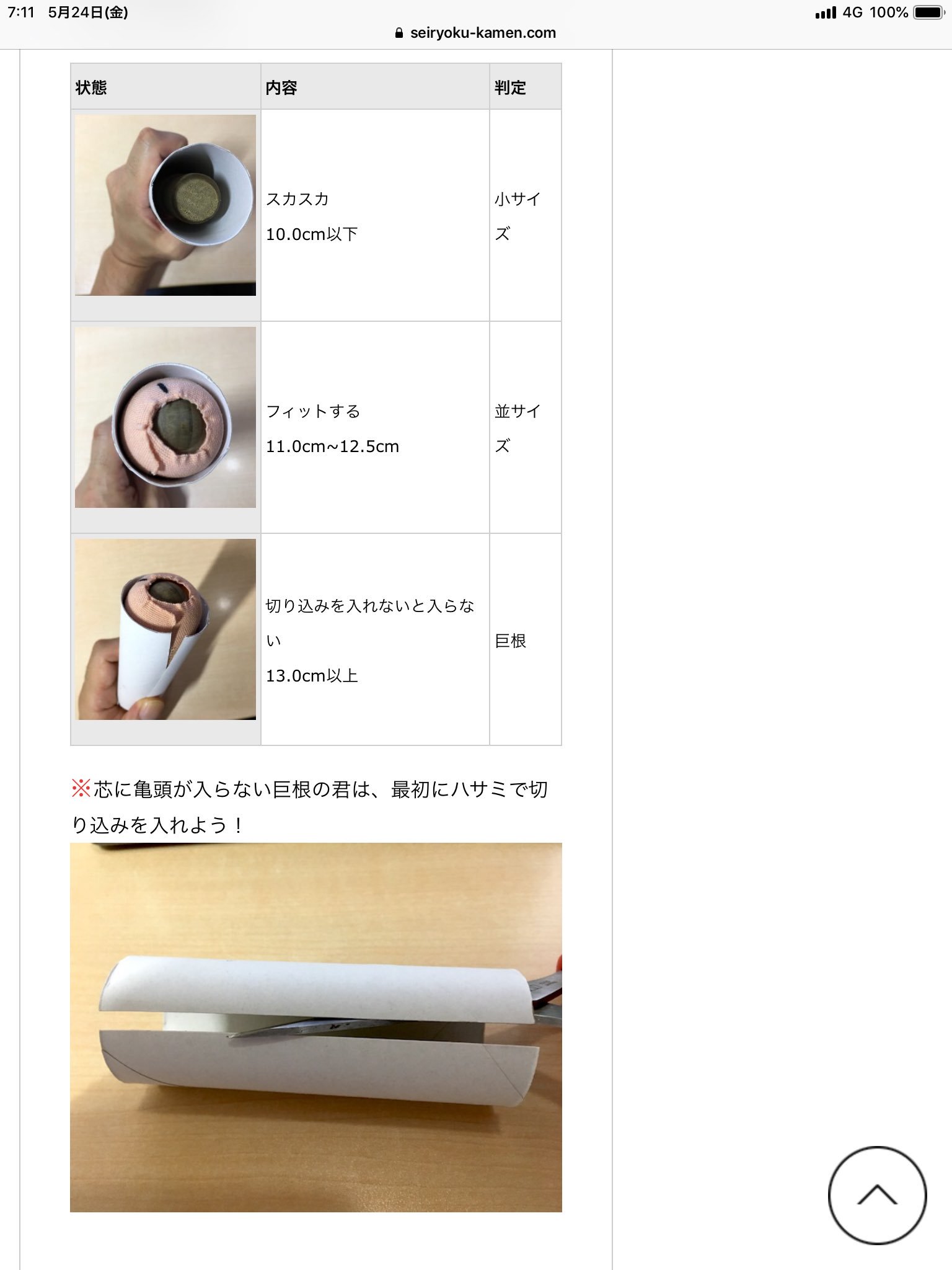The image size is (952, 1270).
Task: Tap the scroll-to-top arrow button
Action: click(x=877, y=1195)
